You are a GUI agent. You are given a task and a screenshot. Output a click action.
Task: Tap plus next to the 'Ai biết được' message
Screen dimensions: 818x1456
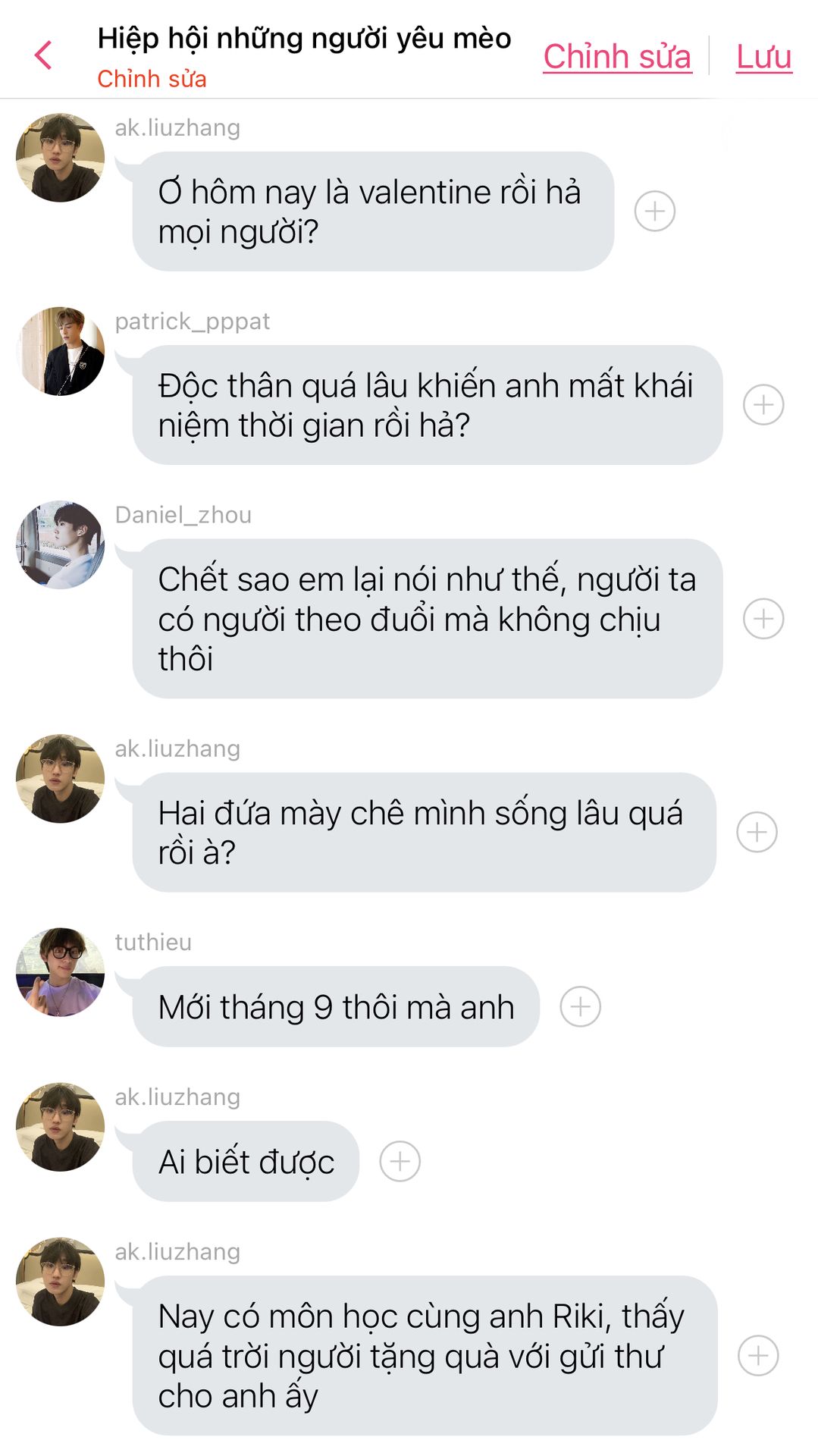click(x=400, y=1161)
